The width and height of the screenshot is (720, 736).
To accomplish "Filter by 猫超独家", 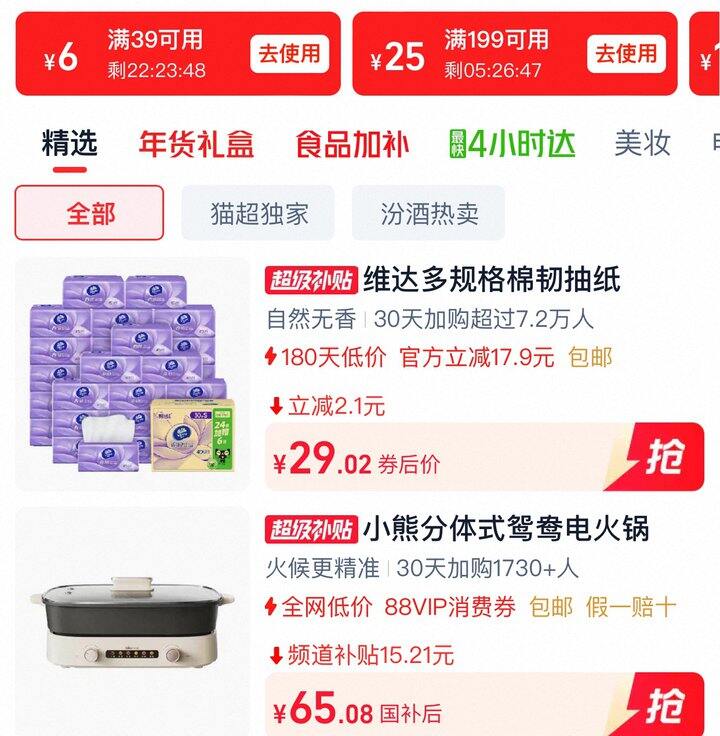I will [259, 213].
